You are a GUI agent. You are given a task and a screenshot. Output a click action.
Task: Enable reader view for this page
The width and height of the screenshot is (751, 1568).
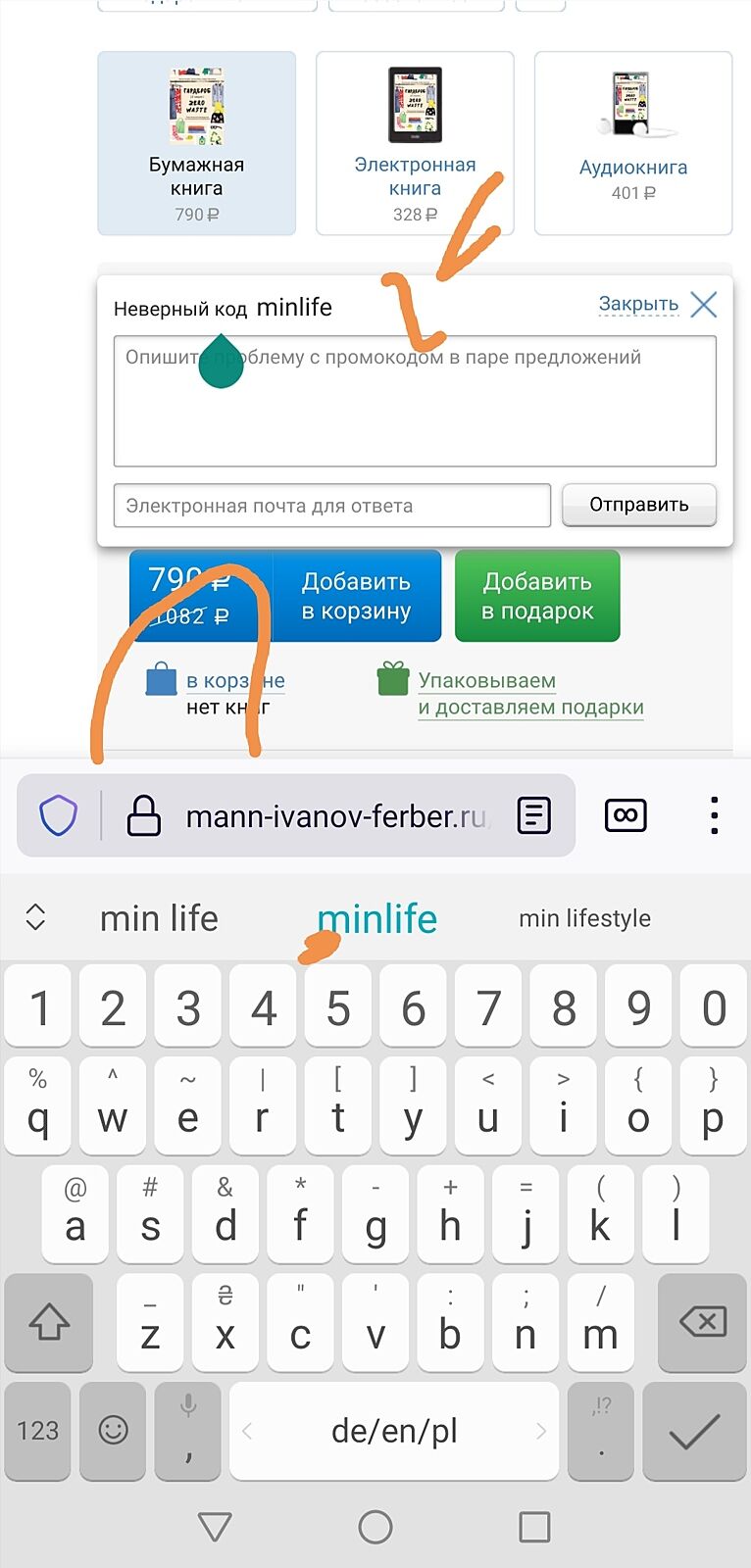click(x=534, y=815)
